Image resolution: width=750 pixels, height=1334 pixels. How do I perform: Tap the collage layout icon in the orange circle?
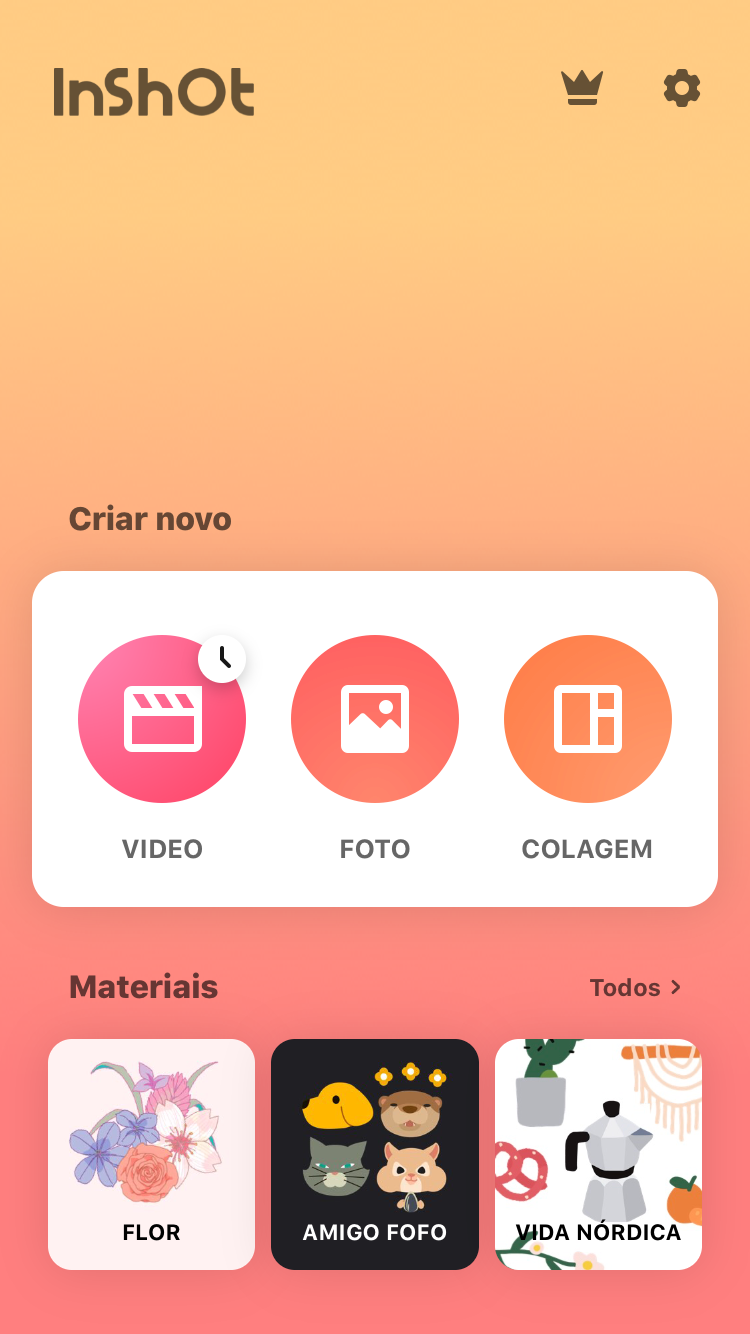point(587,719)
